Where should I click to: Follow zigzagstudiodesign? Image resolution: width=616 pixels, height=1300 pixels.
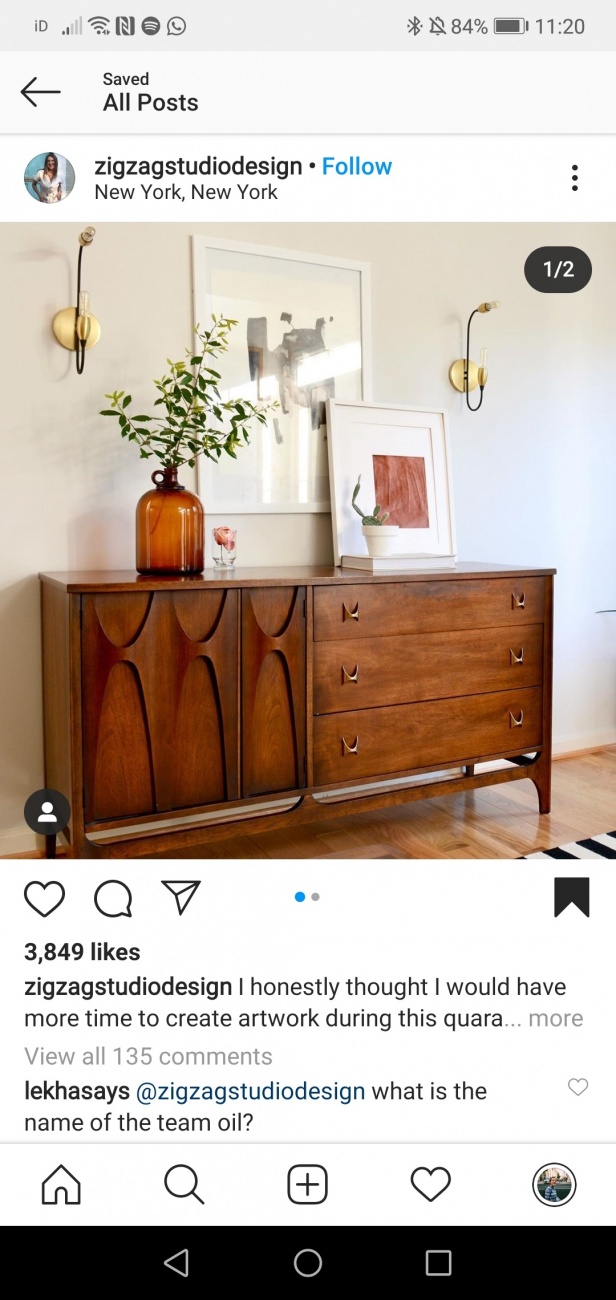(357, 166)
